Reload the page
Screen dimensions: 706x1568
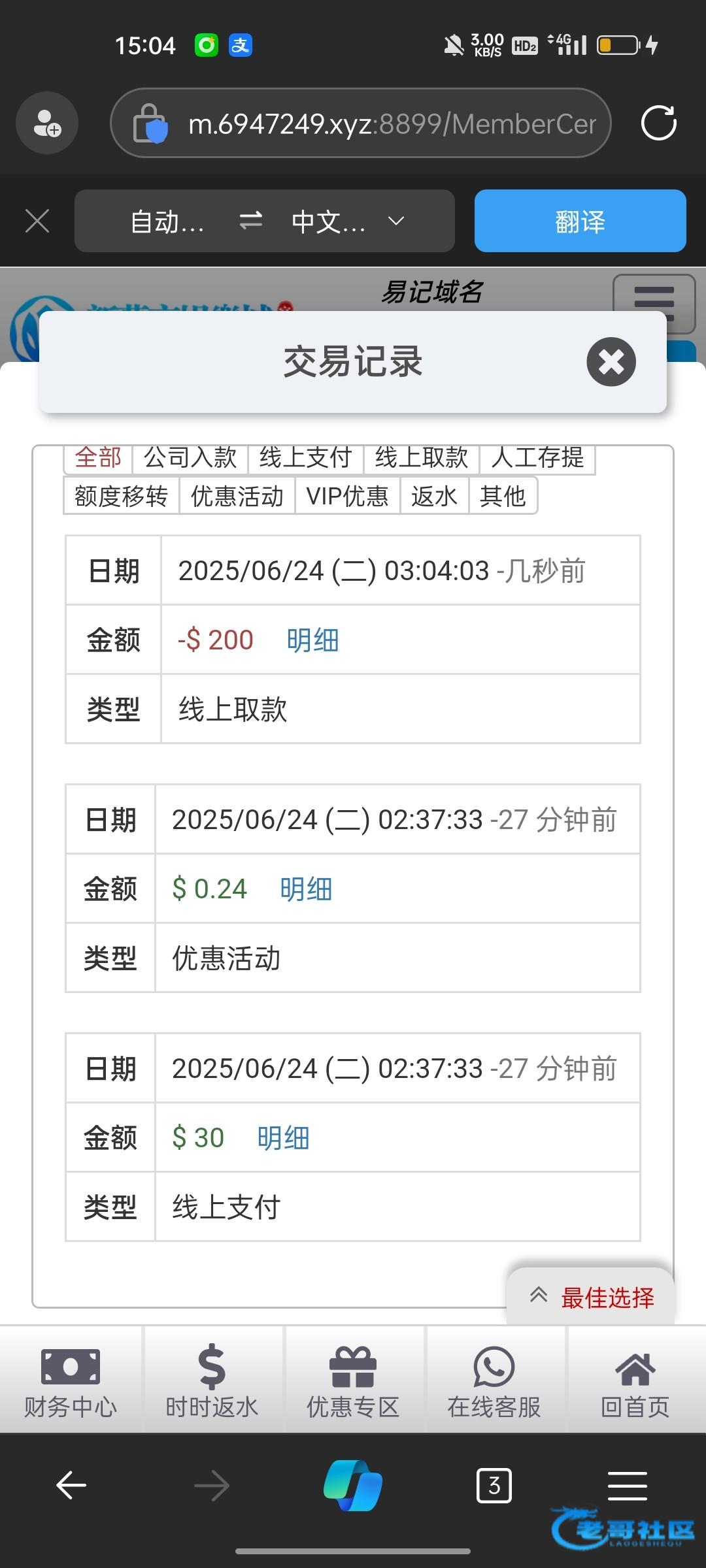[x=658, y=123]
